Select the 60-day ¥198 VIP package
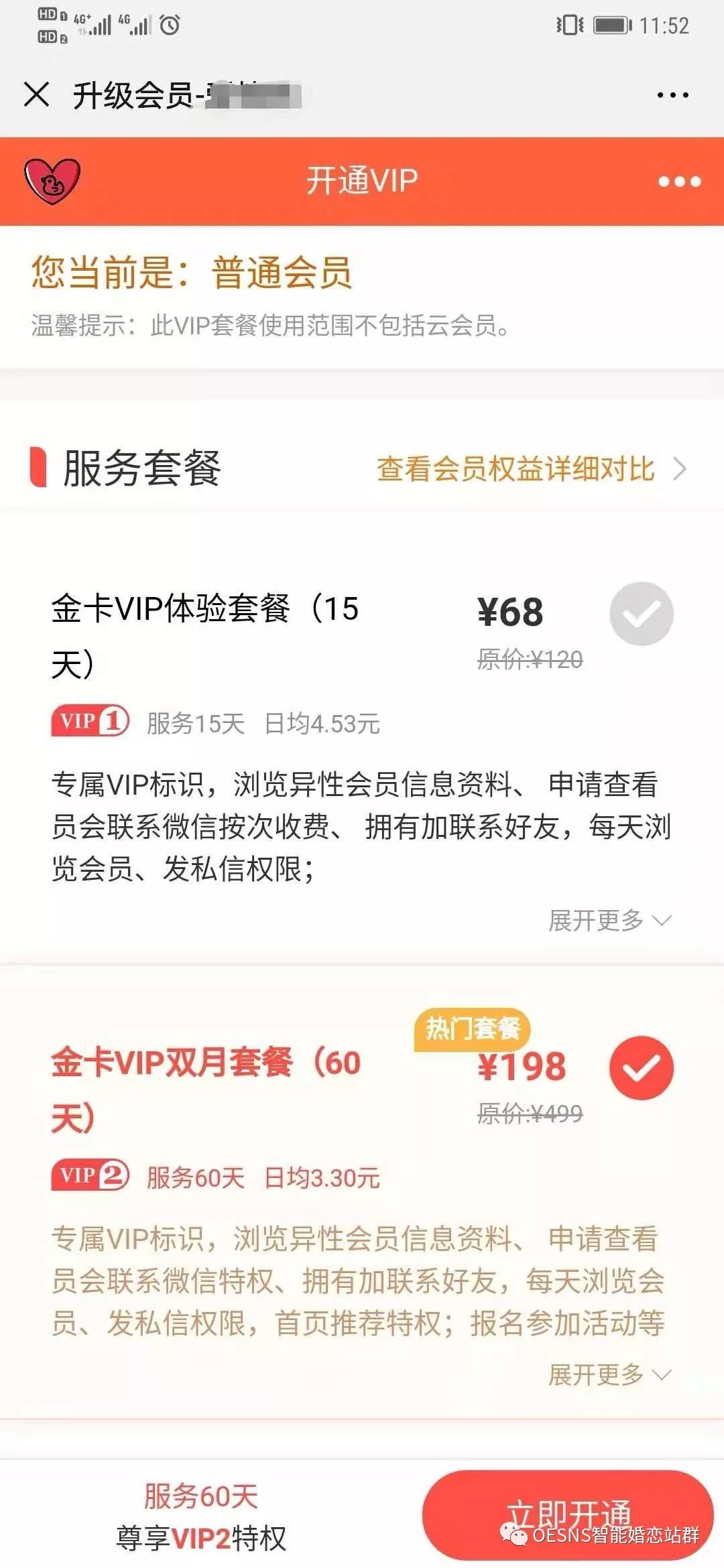This screenshot has width=724, height=1568. 642,1068
